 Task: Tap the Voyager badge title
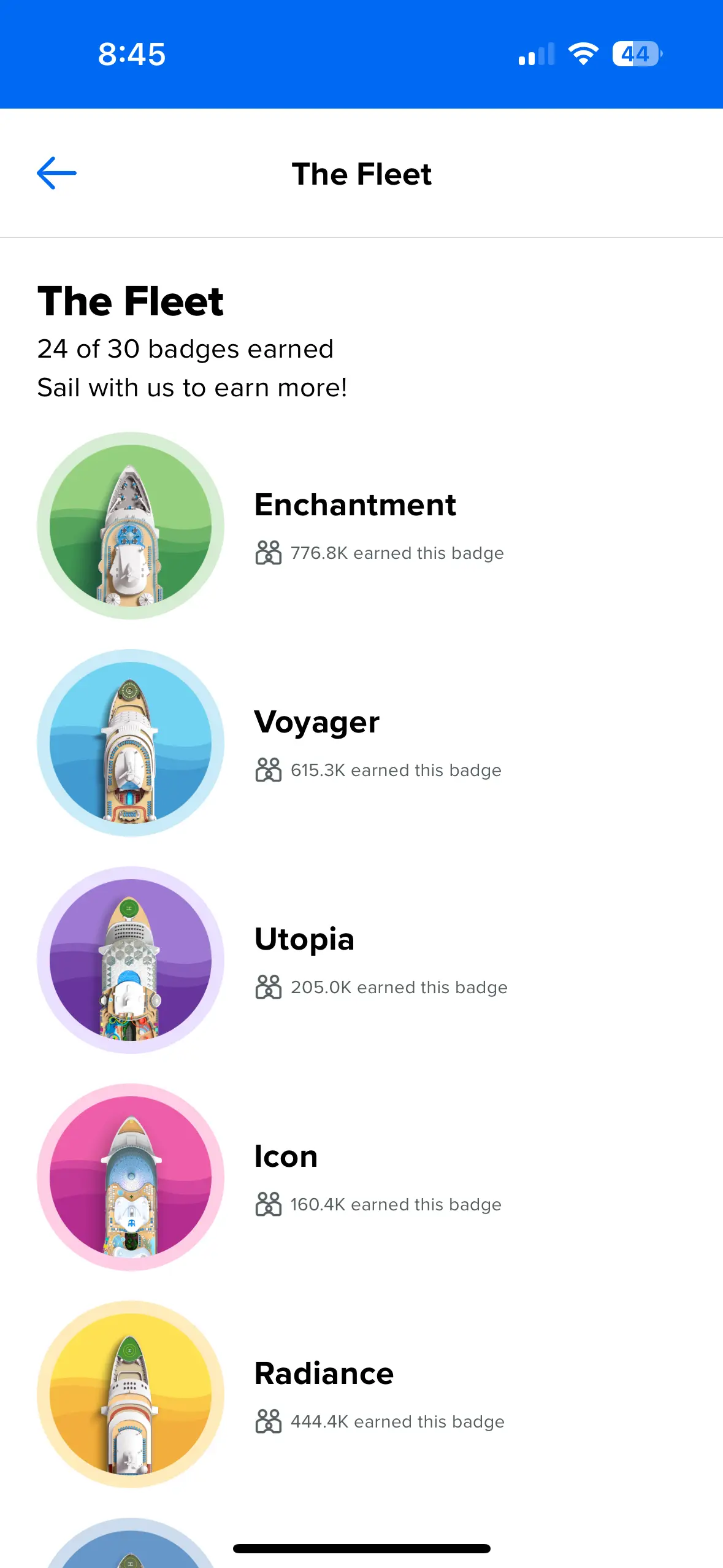click(316, 722)
